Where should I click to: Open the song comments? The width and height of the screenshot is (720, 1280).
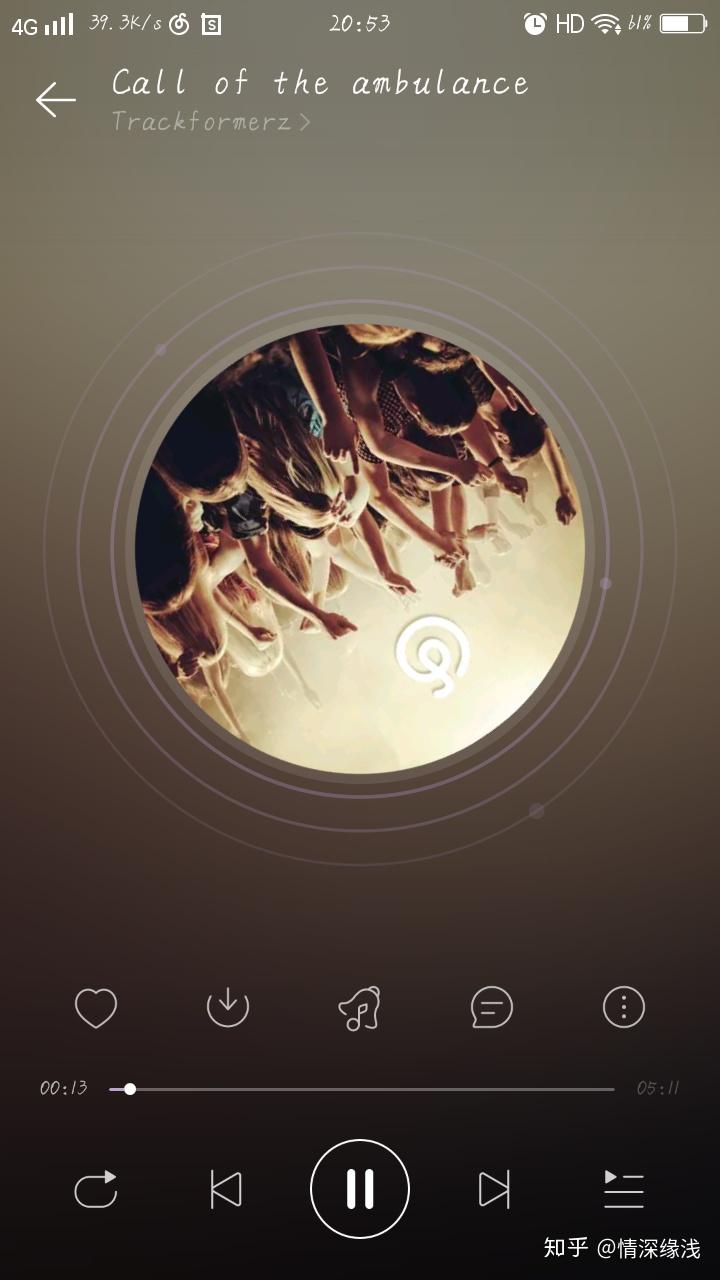(492, 1007)
